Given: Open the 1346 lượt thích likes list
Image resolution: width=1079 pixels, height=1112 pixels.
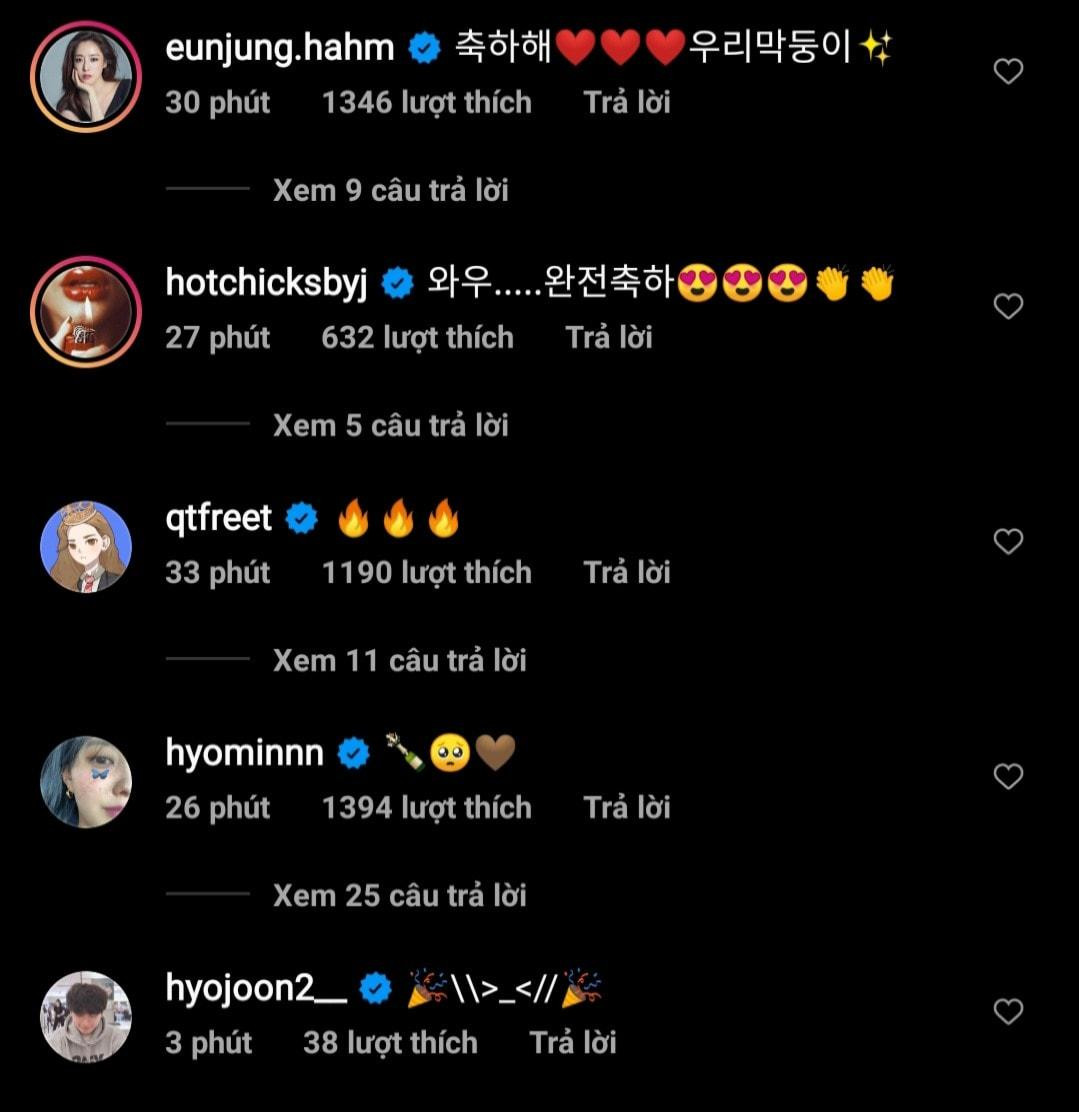Looking at the screenshot, I should pos(425,101).
